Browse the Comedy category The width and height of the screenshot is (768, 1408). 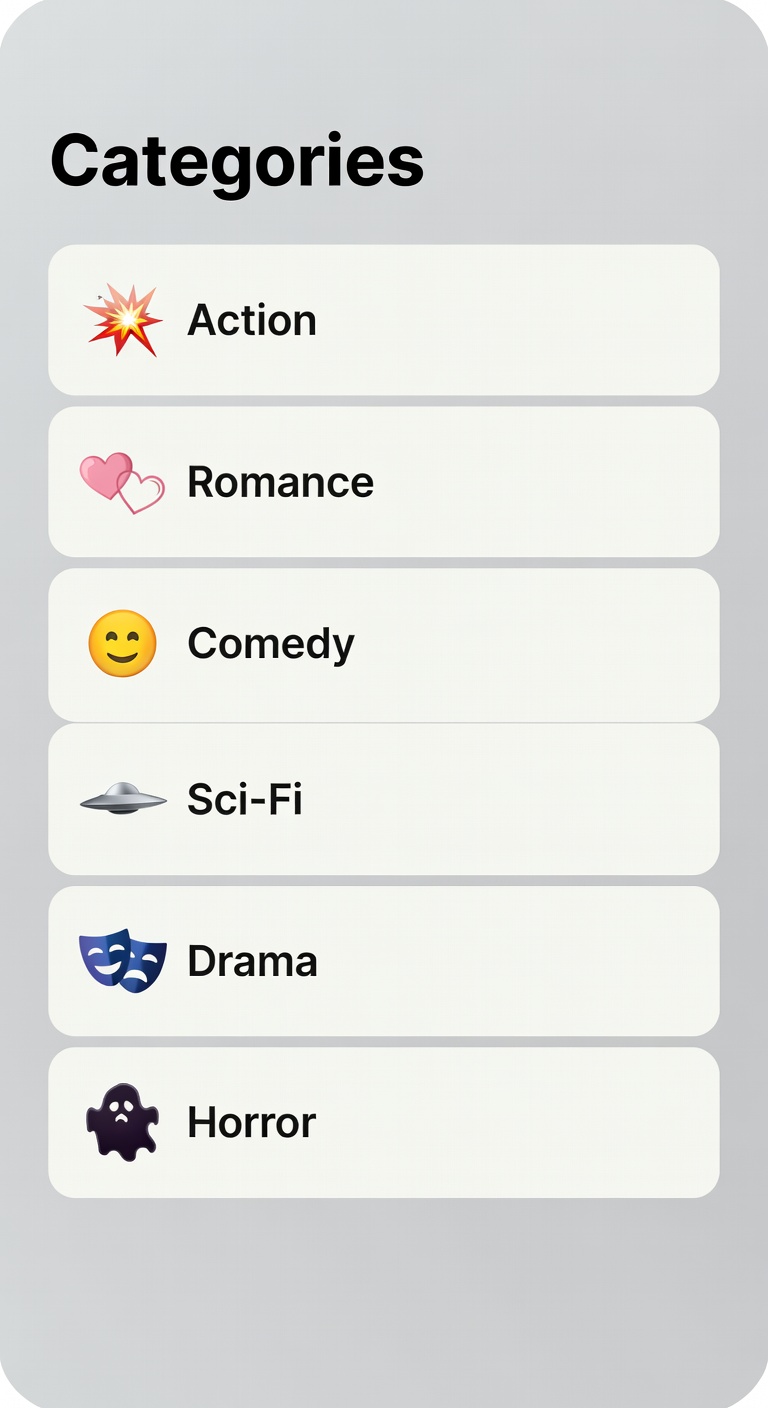(x=383, y=644)
